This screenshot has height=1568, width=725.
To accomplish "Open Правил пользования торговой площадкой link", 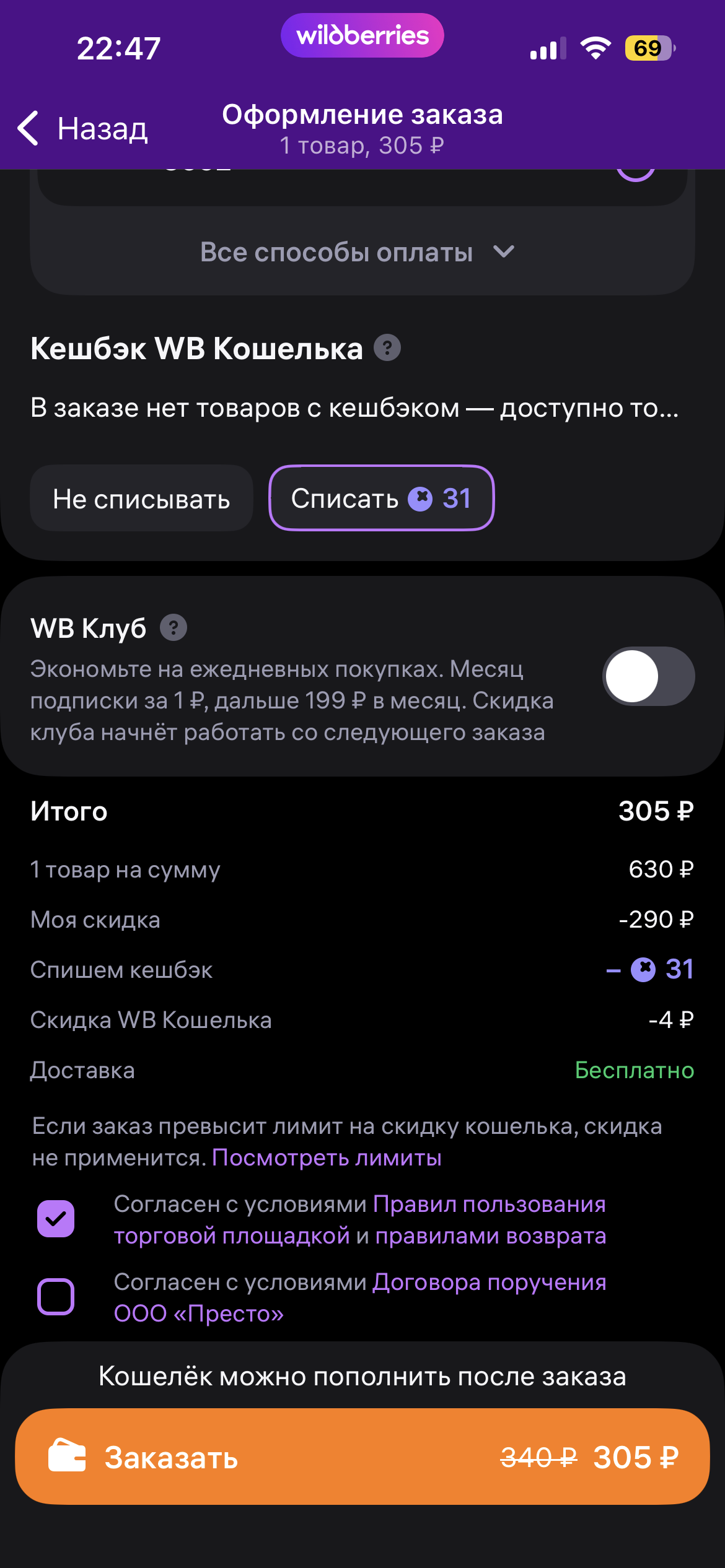I will click(x=489, y=1204).
